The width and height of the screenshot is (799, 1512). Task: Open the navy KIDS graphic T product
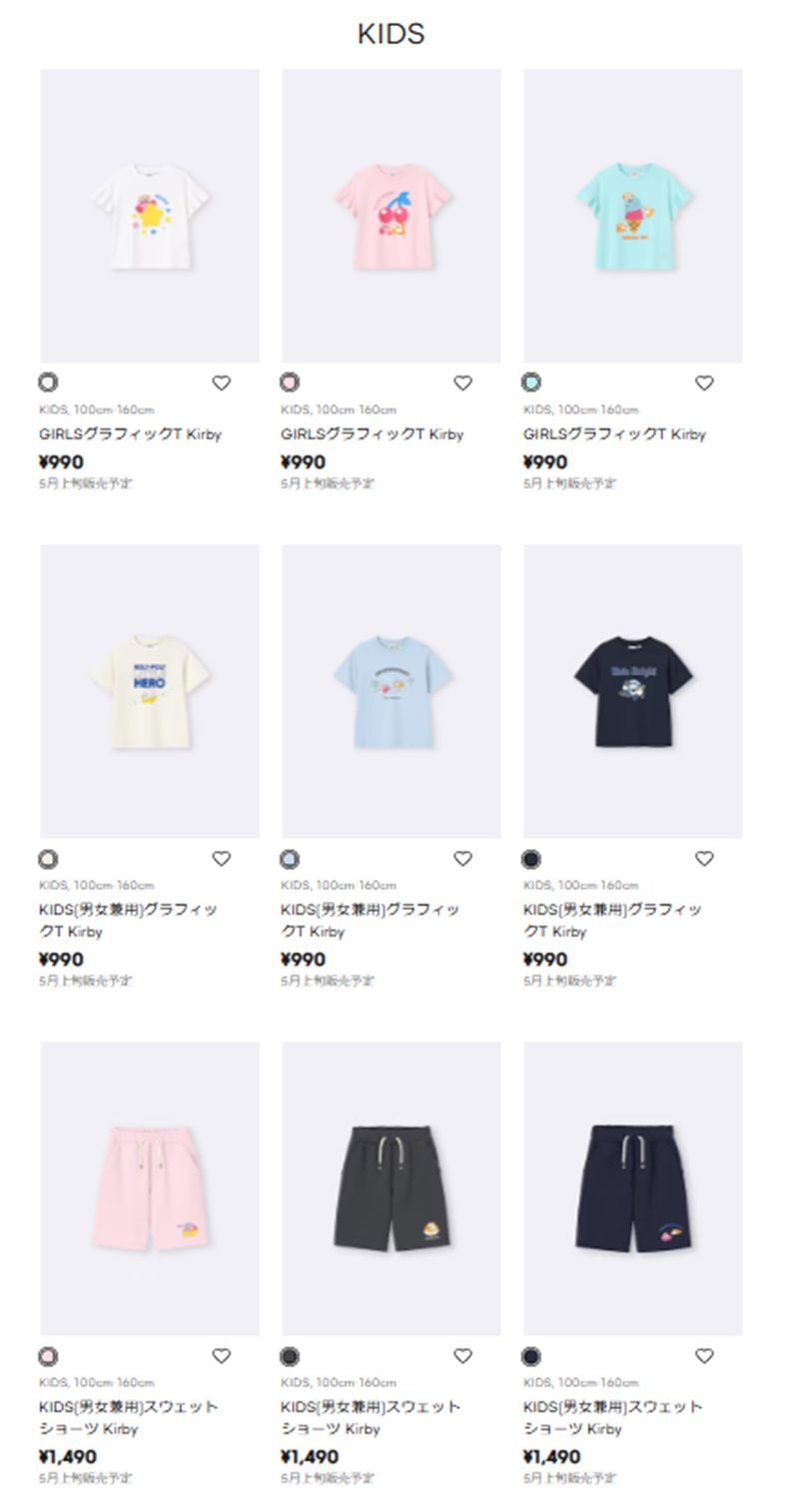pos(633,691)
